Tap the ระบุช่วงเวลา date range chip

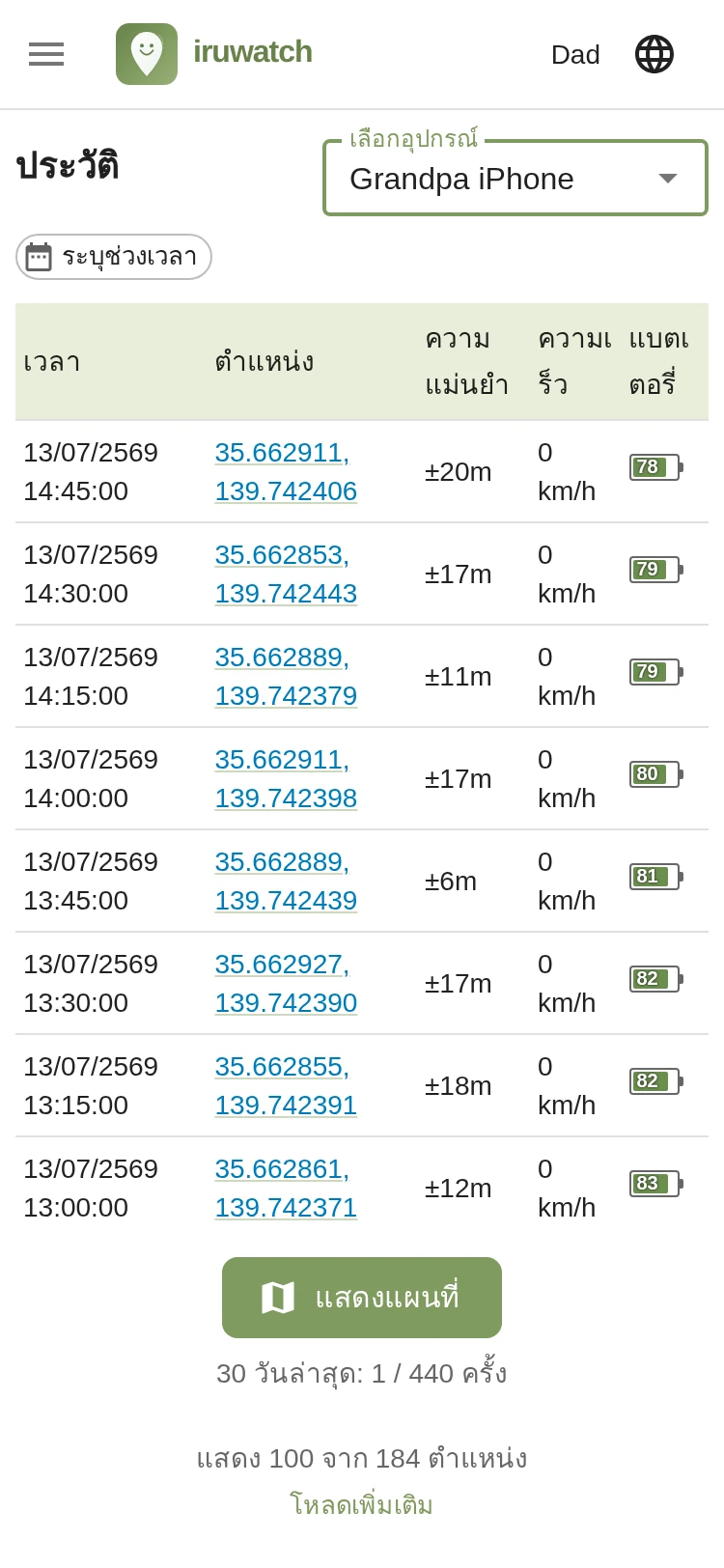pos(114,257)
